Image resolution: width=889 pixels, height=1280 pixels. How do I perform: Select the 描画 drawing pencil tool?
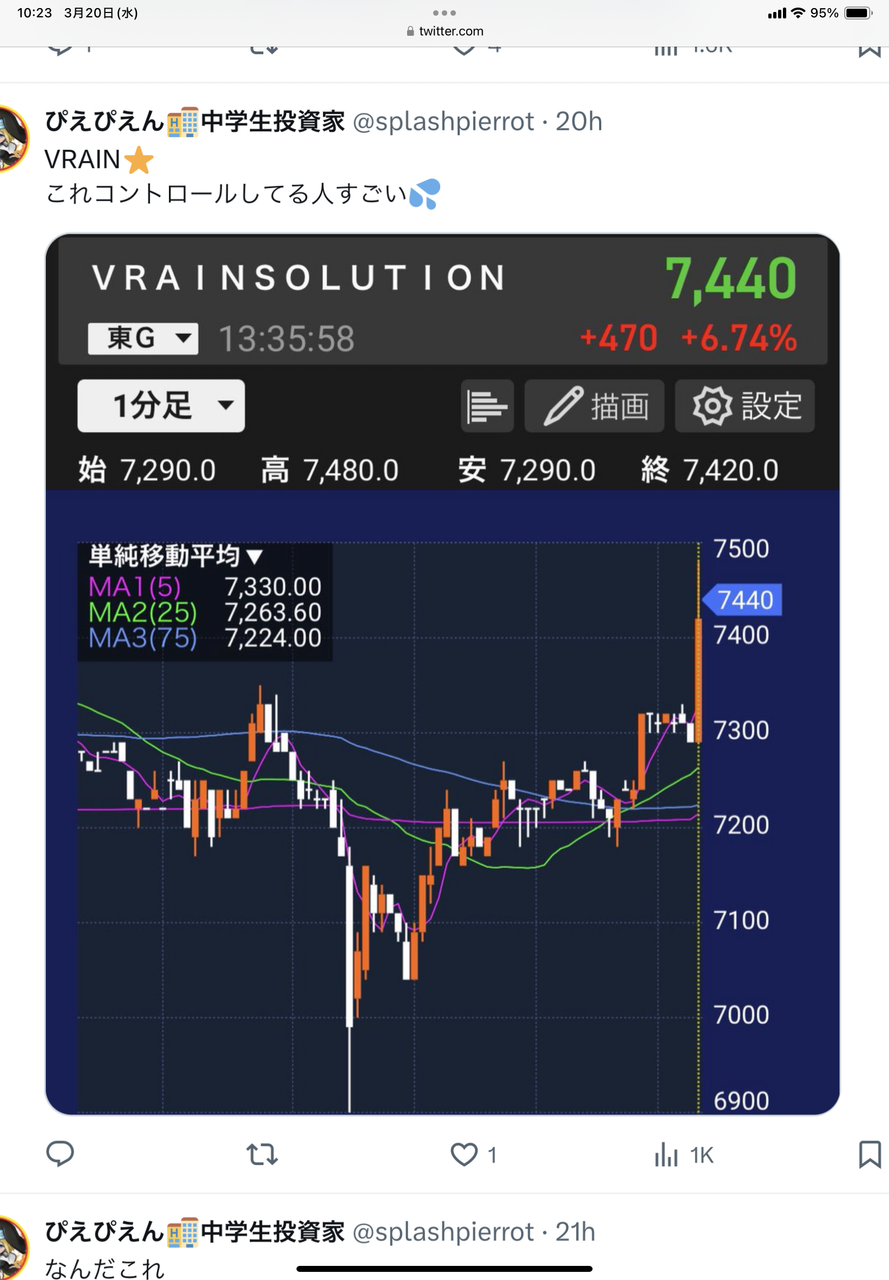click(594, 406)
